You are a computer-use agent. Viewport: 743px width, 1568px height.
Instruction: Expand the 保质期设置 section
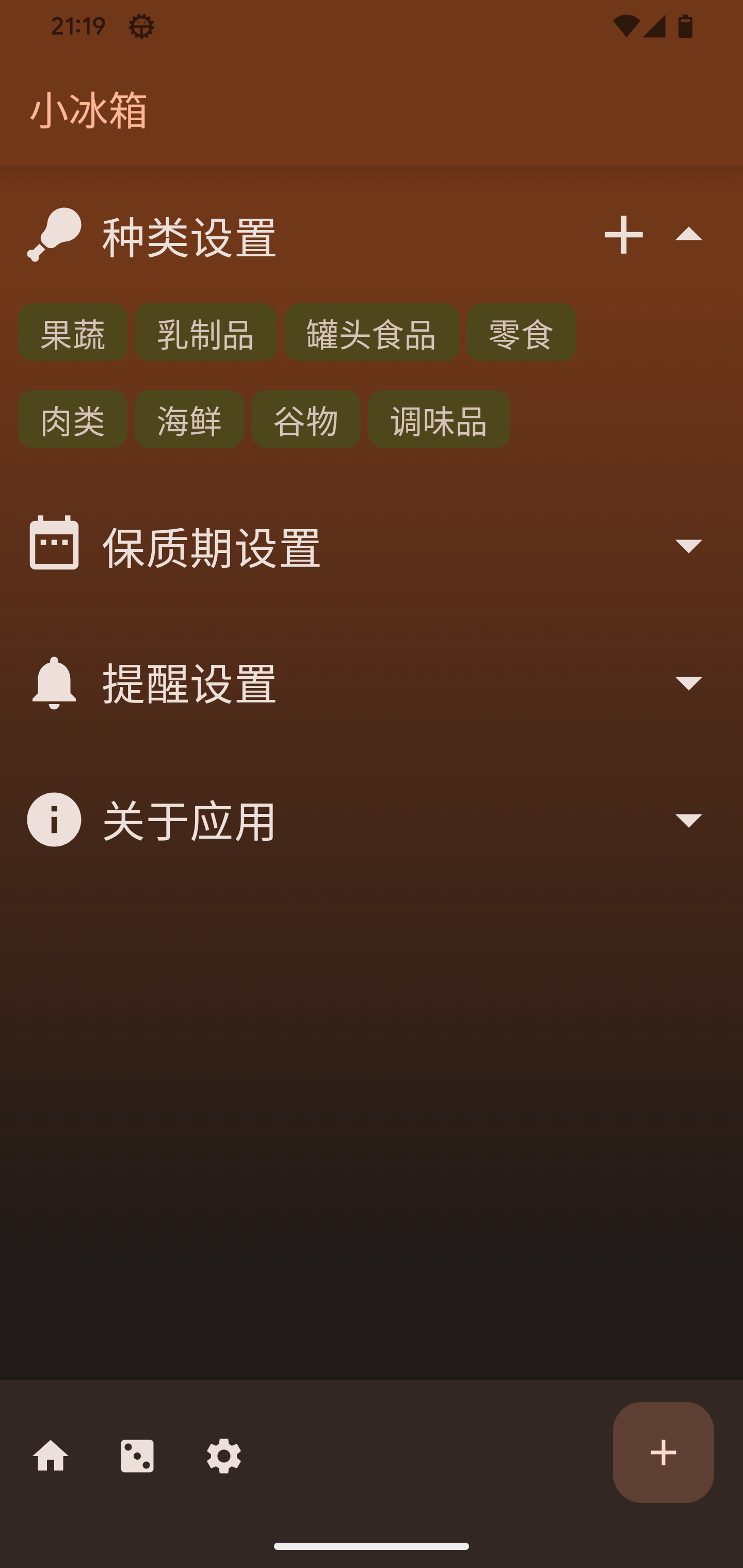point(688,545)
